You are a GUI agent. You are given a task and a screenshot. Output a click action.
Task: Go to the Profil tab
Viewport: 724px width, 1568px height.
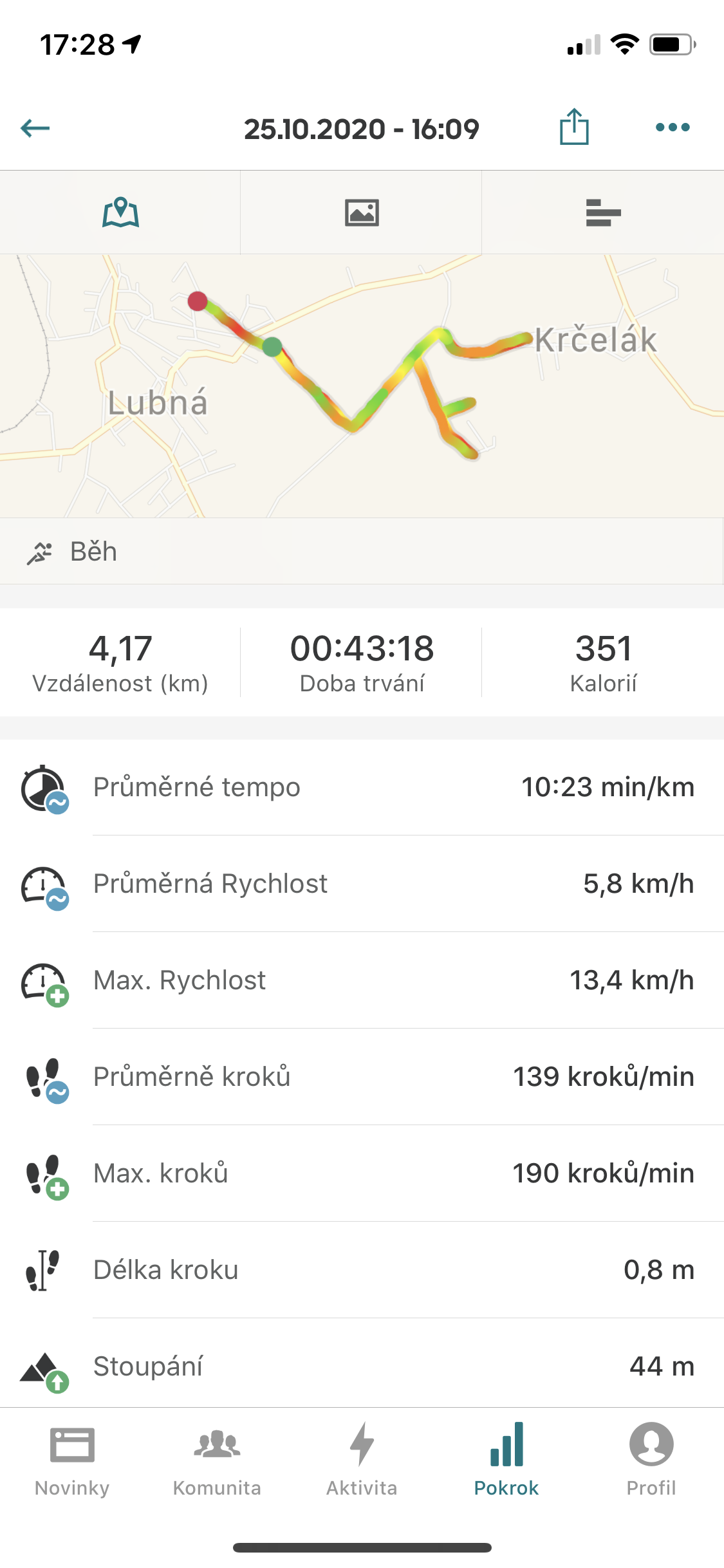click(x=651, y=1460)
